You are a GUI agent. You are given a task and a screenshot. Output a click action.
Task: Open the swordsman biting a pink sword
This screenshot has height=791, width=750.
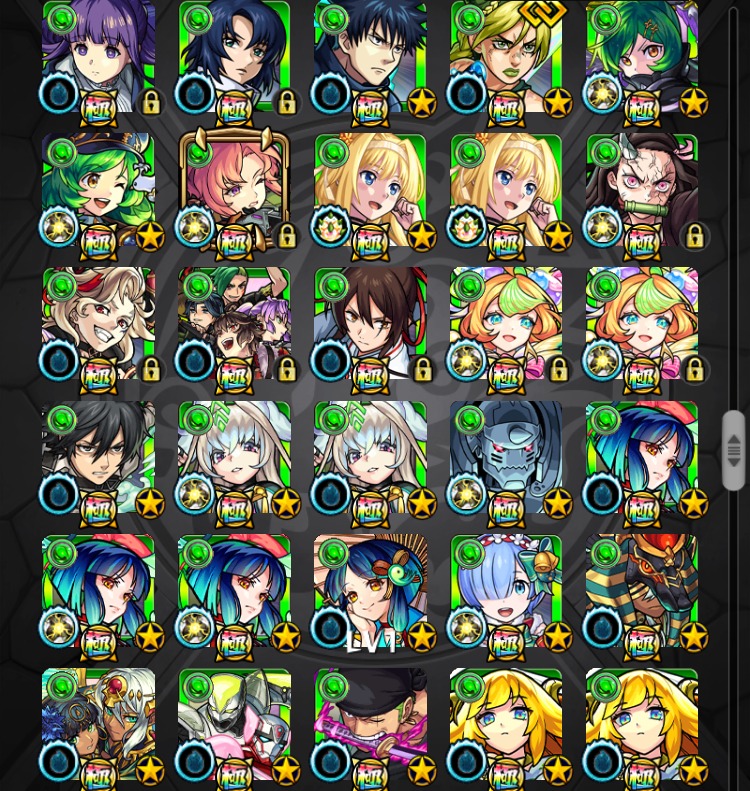click(370, 722)
